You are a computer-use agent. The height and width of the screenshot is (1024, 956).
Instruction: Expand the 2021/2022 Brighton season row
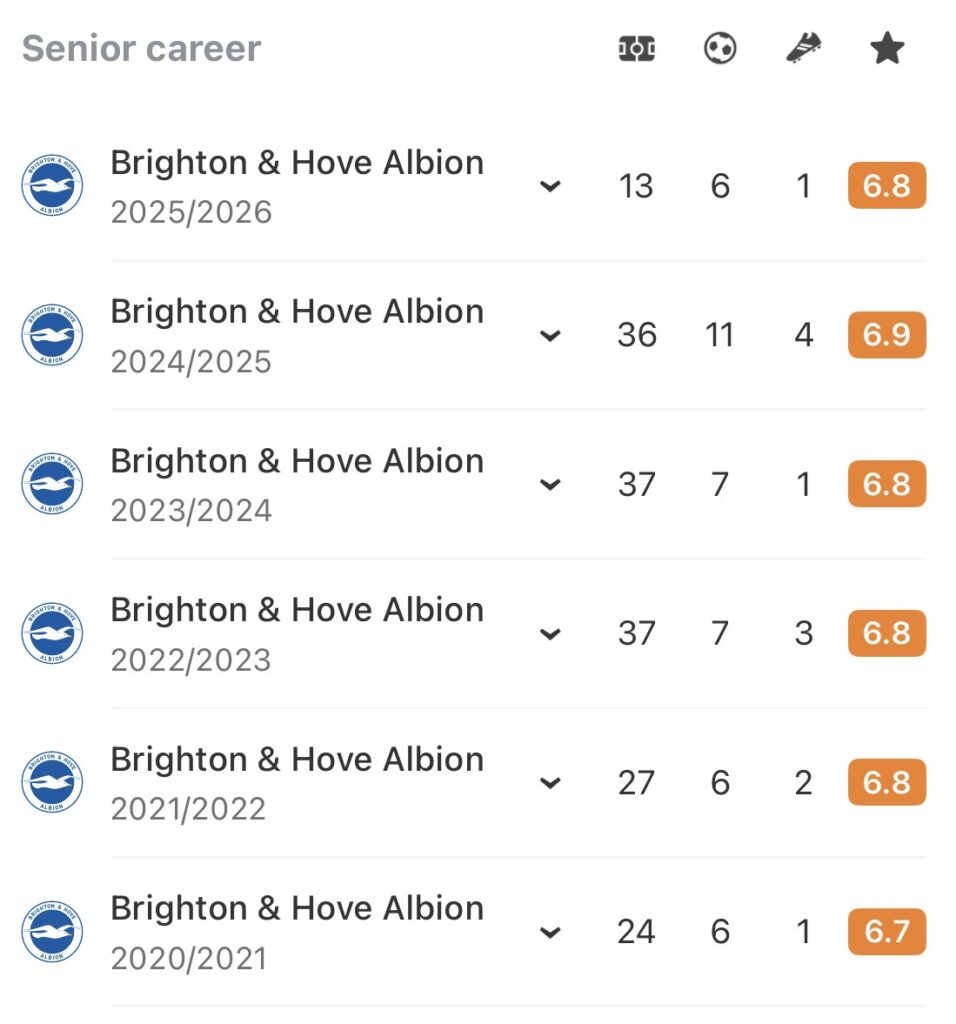click(x=549, y=783)
